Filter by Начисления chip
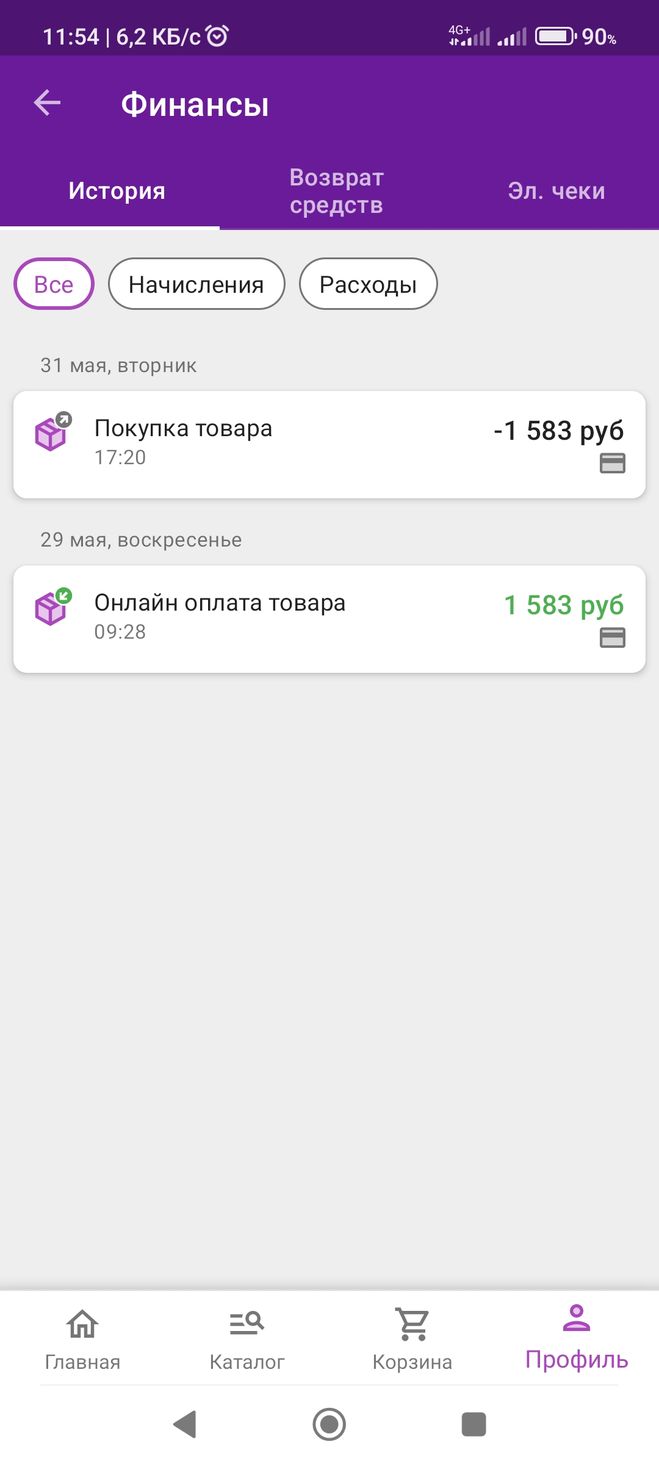659x1464 pixels. tap(196, 284)
